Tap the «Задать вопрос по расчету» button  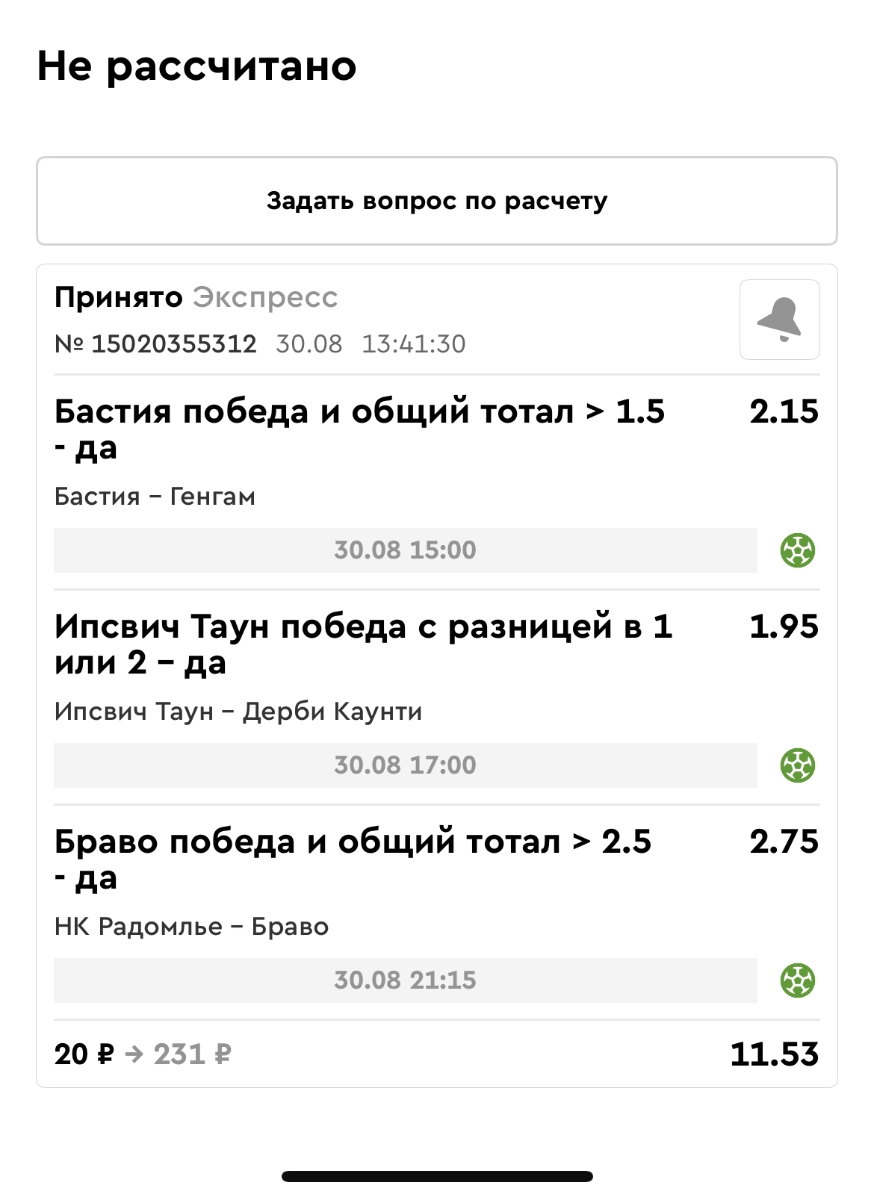437,201
